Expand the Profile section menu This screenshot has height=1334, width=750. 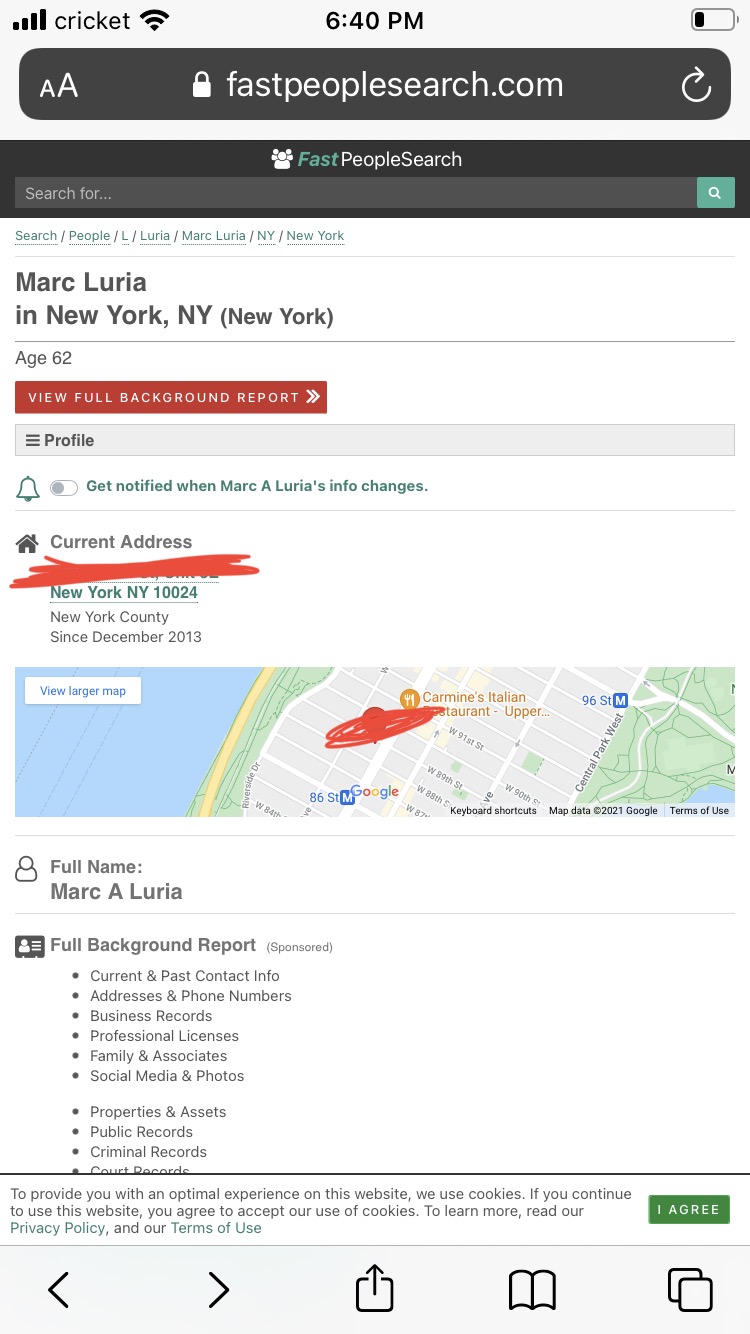[375, 440]
